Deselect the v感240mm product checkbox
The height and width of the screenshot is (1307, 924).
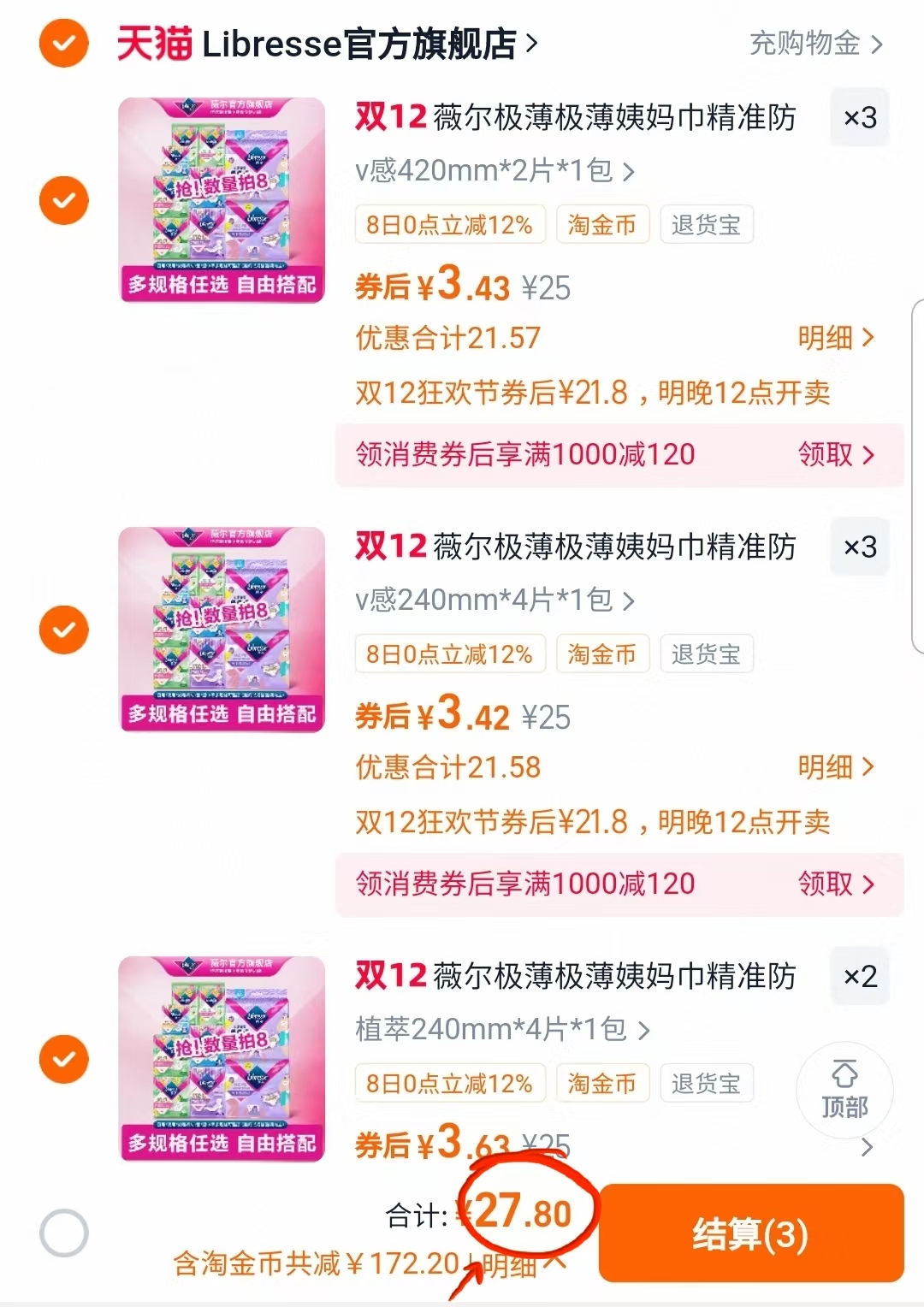[x=63, y=629]
